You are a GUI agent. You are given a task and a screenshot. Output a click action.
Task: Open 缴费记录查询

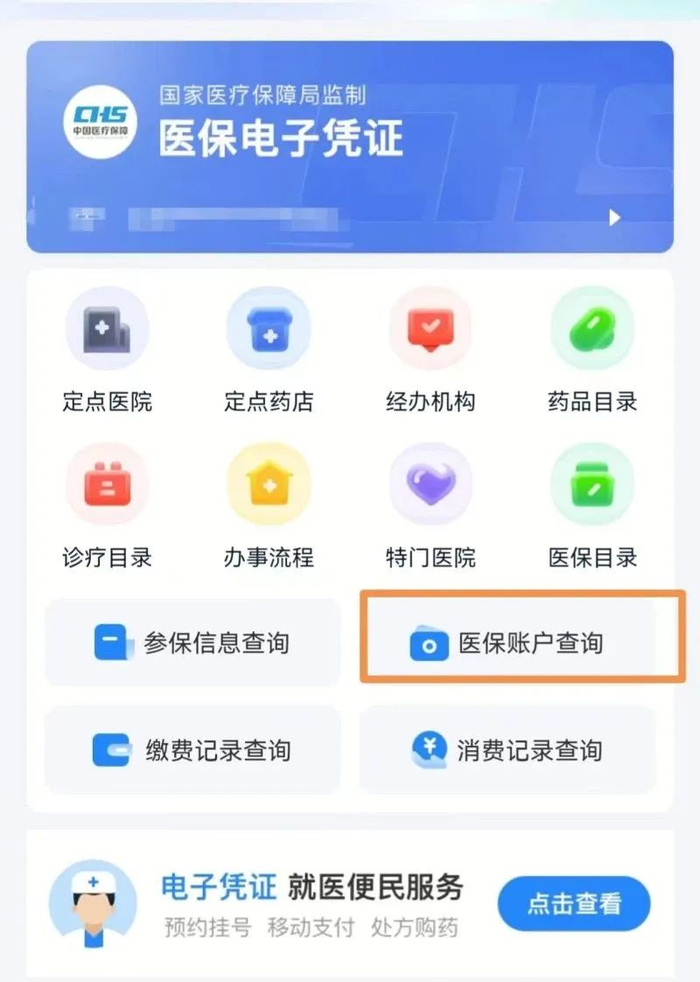(193, 750)
